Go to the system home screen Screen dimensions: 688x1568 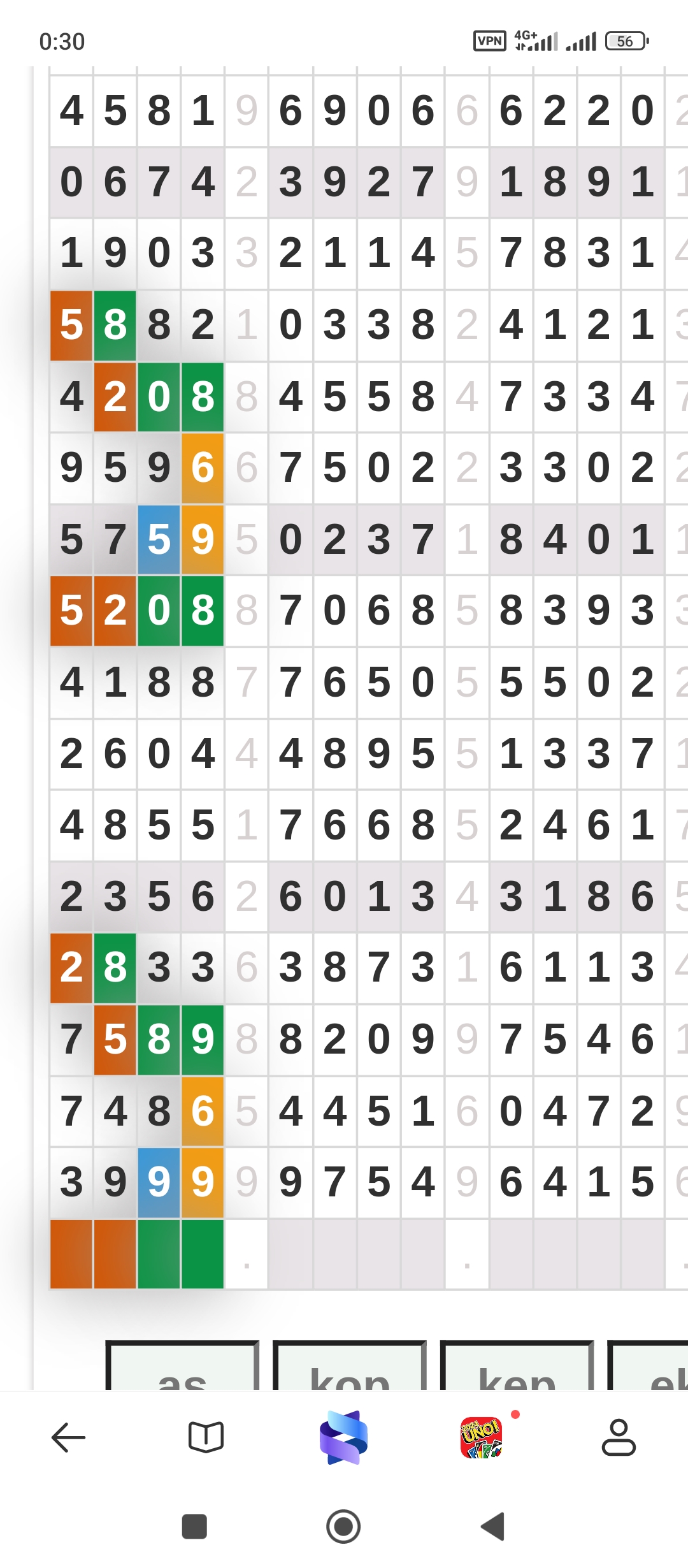pos(343,1527)
